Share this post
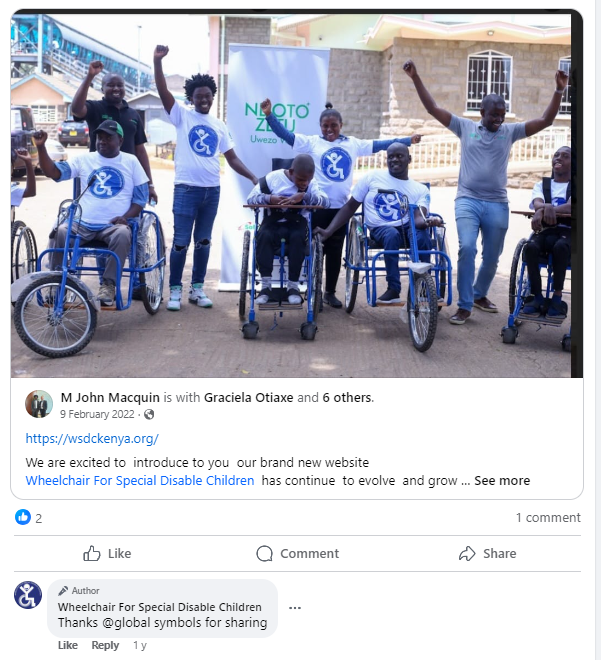The height and width of the screenshot is (660, 601). pyautogui.click(x=487, y=553)
